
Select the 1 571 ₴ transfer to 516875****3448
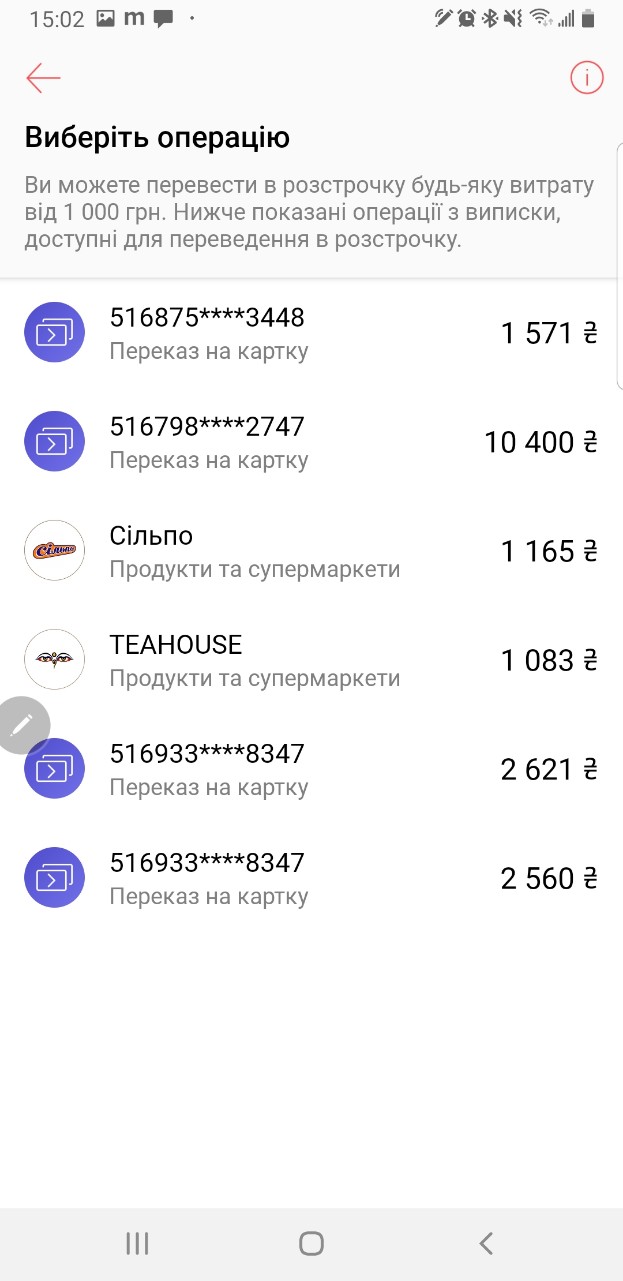coord(310,333)
